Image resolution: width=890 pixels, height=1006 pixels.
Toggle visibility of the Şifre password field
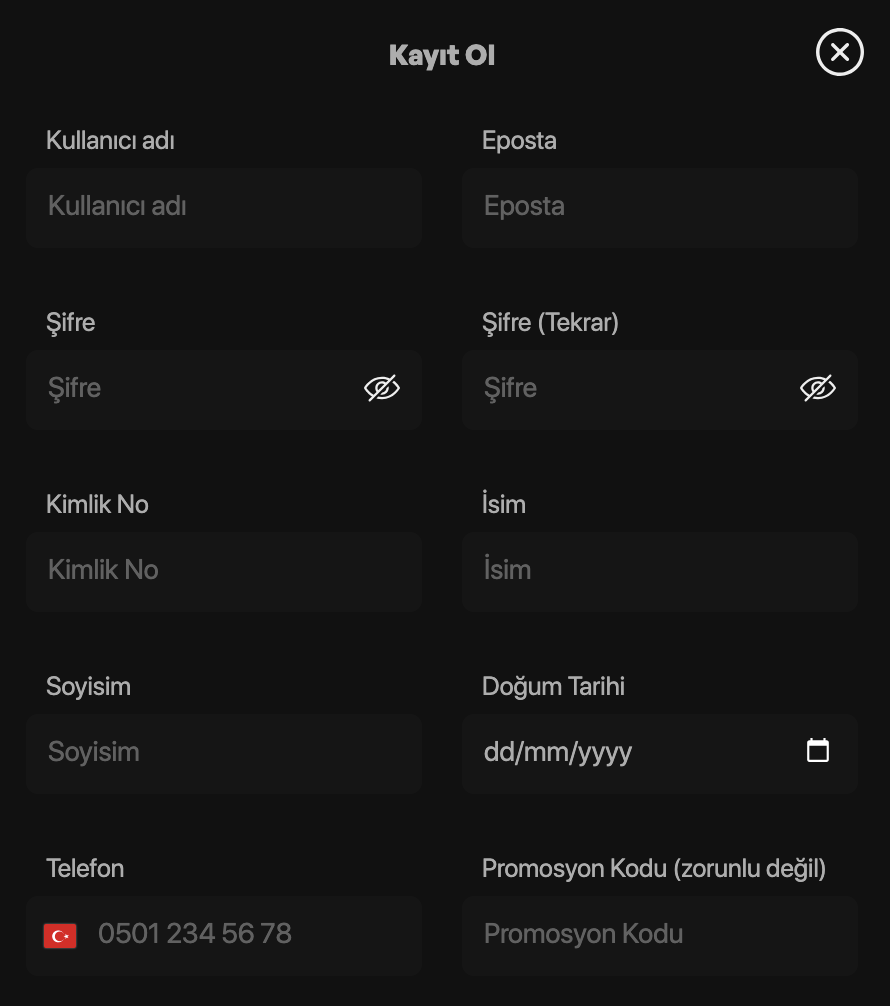[x=383, y=388]
